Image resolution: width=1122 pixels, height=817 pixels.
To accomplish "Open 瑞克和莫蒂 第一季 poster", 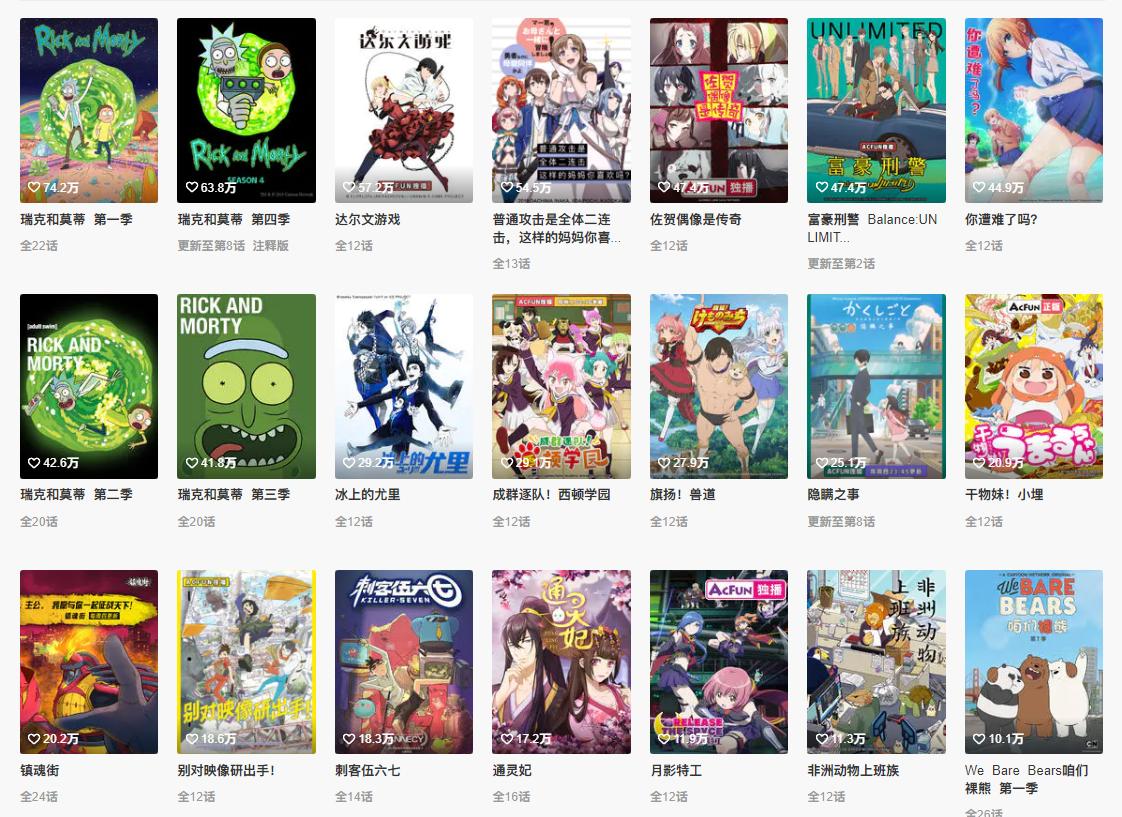I will (x=89, y=110).
